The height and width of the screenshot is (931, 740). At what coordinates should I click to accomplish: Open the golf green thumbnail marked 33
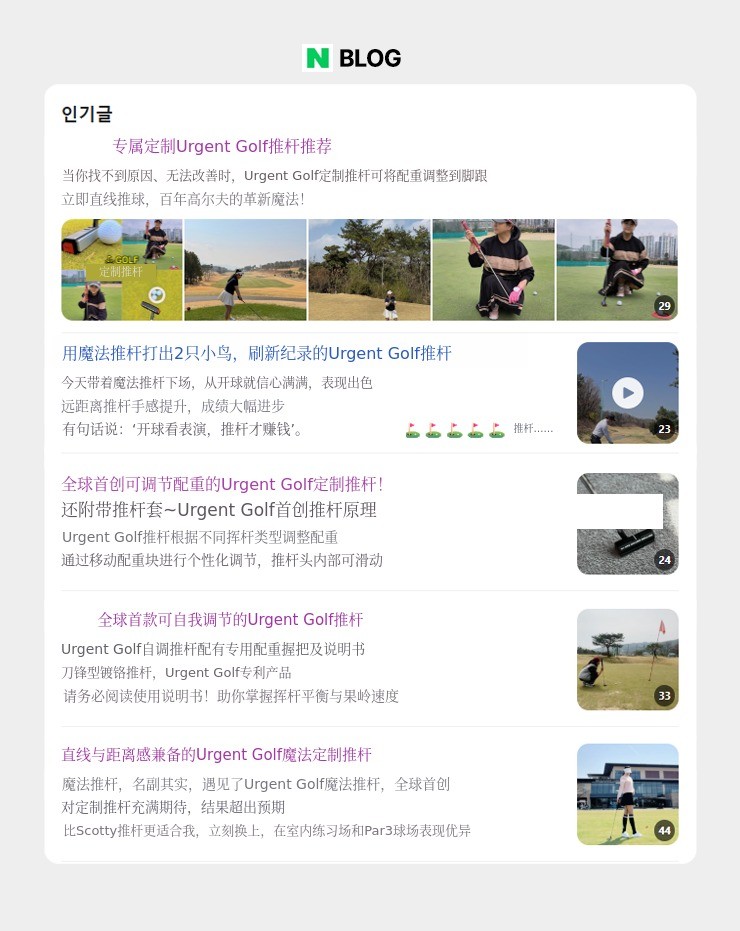[627, 659]
